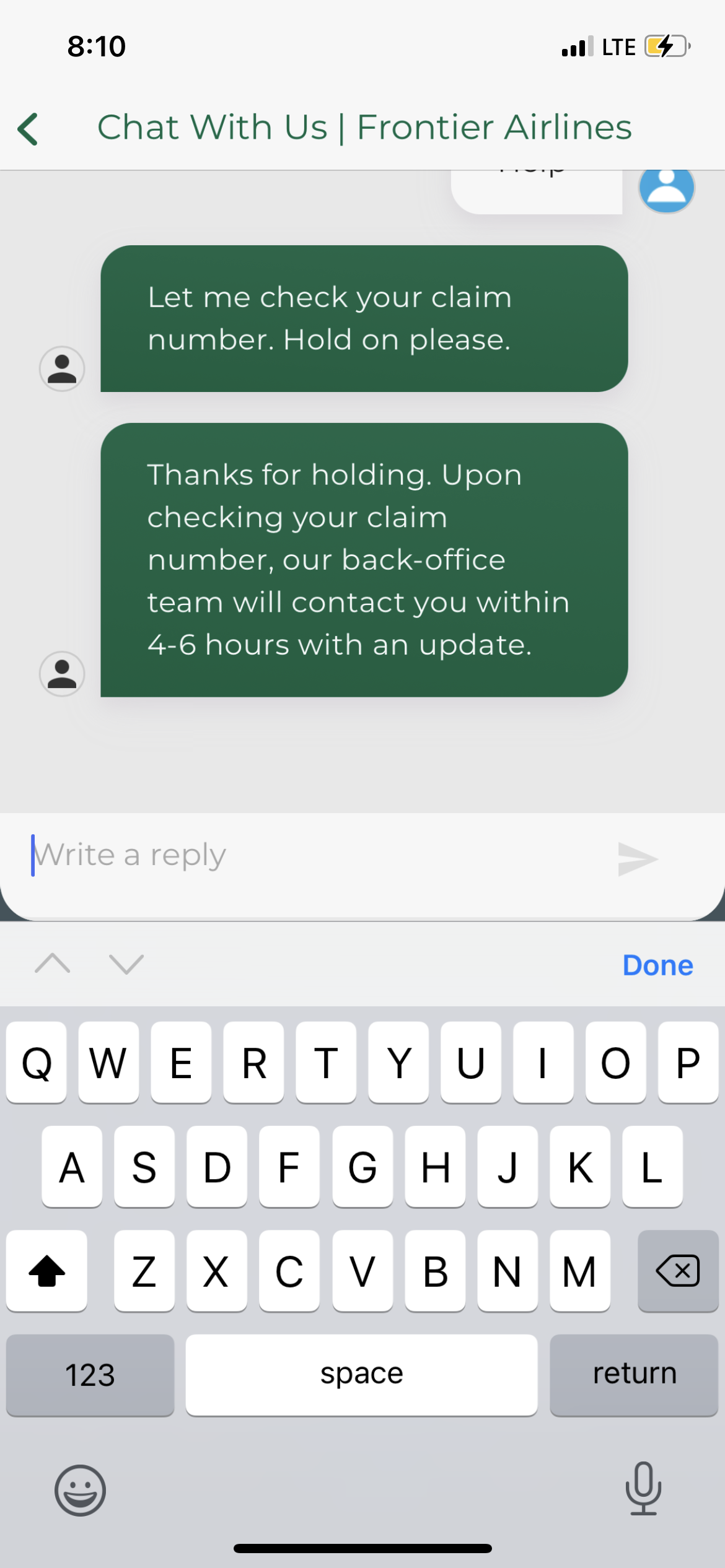Image resolution: width=725 pixels, height=1568 pixels.
Task: Send the reply with the arrow icon
Action: pos(637,858)
